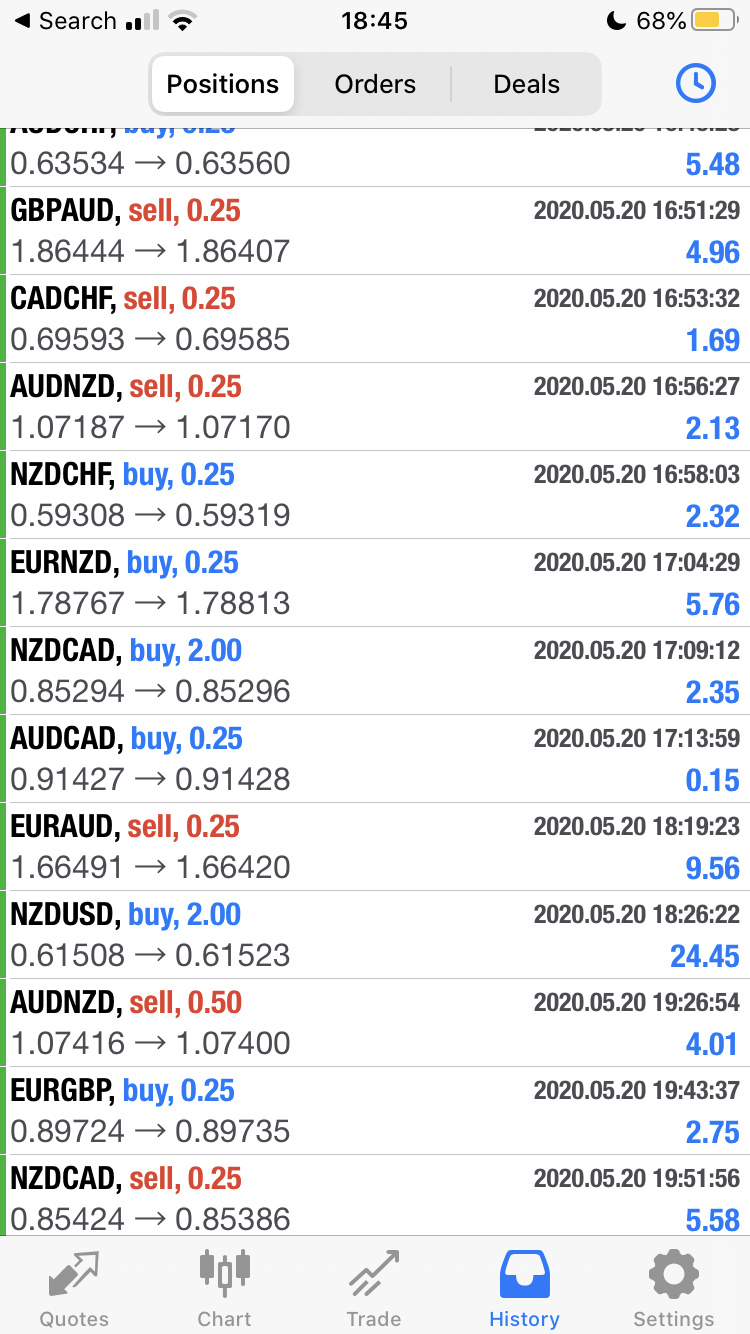Expand the GBPAUD sell position row
Viewport: 750px width, 1334px height.
click(375, 231)
